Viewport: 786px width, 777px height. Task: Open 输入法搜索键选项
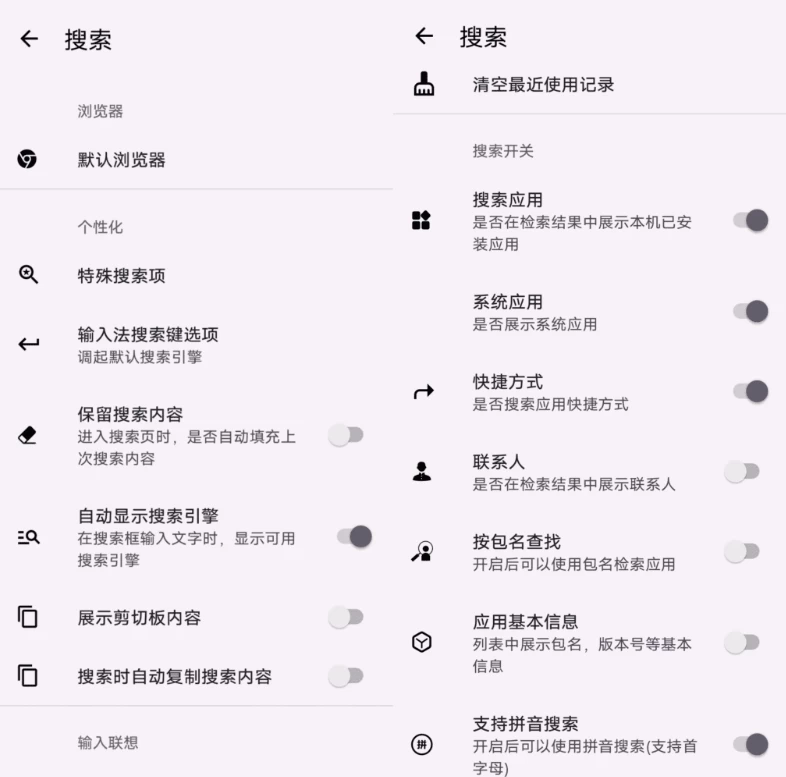click(148, 344)
